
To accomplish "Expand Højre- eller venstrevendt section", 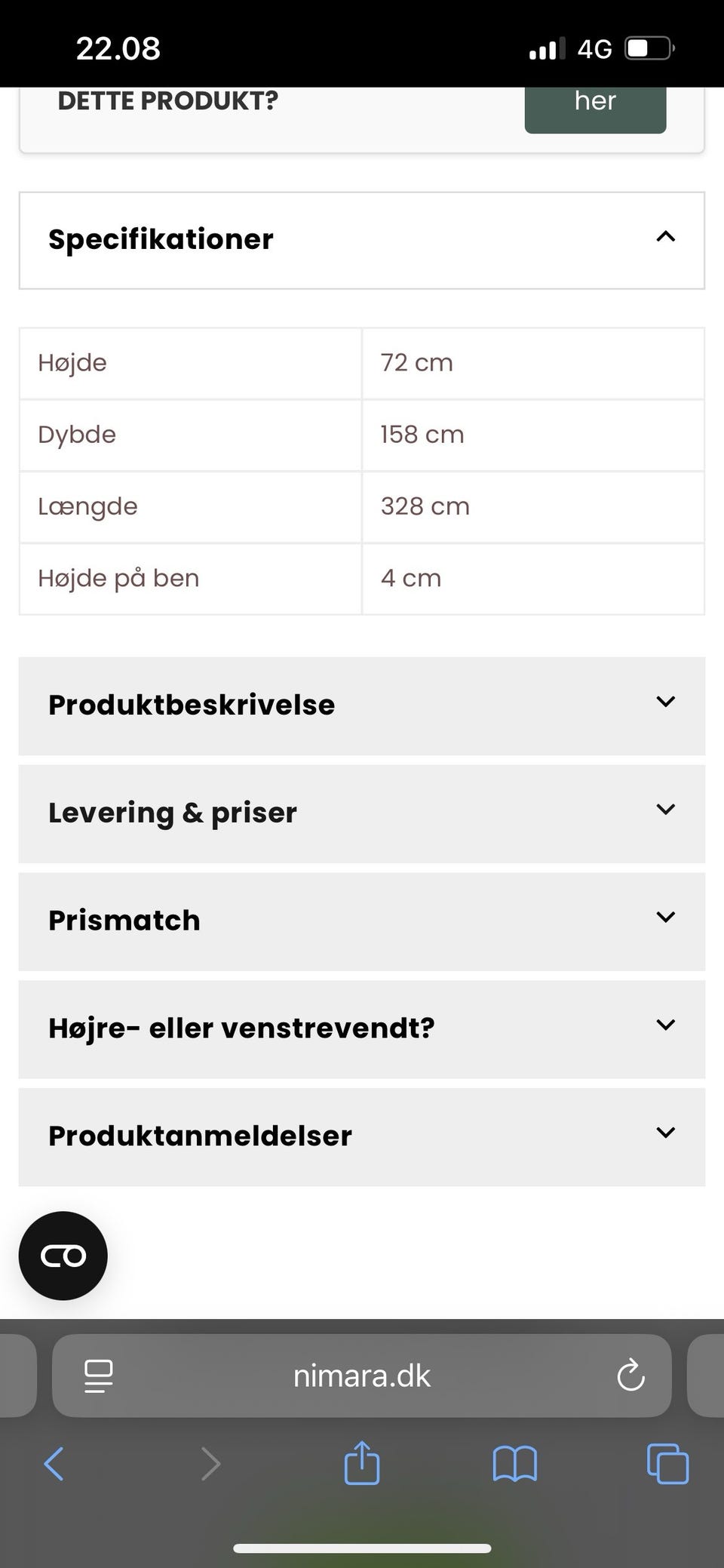I will point(362,1027).
